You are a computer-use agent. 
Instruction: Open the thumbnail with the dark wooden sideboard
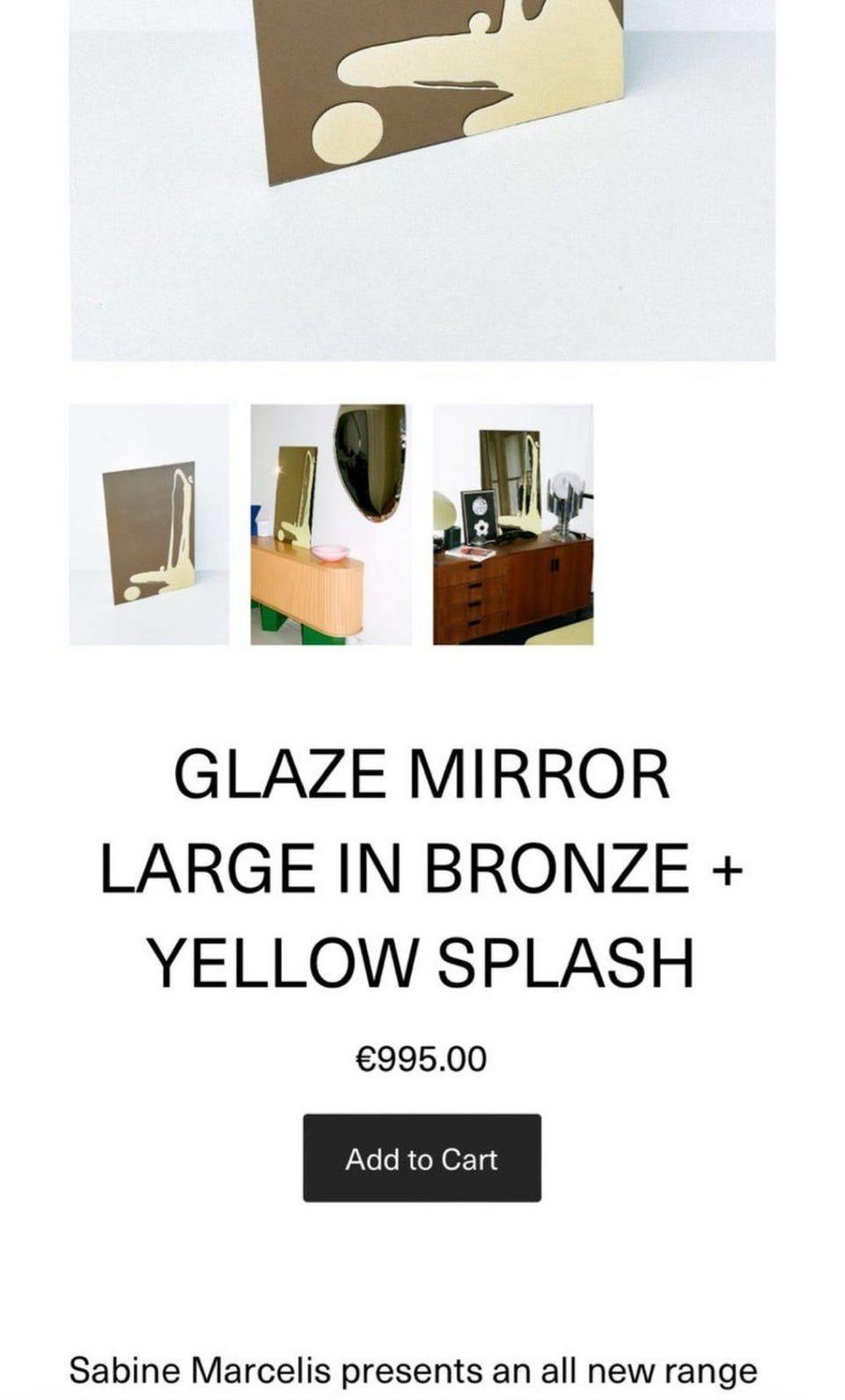pyautogui.click(x=513, y=525)
